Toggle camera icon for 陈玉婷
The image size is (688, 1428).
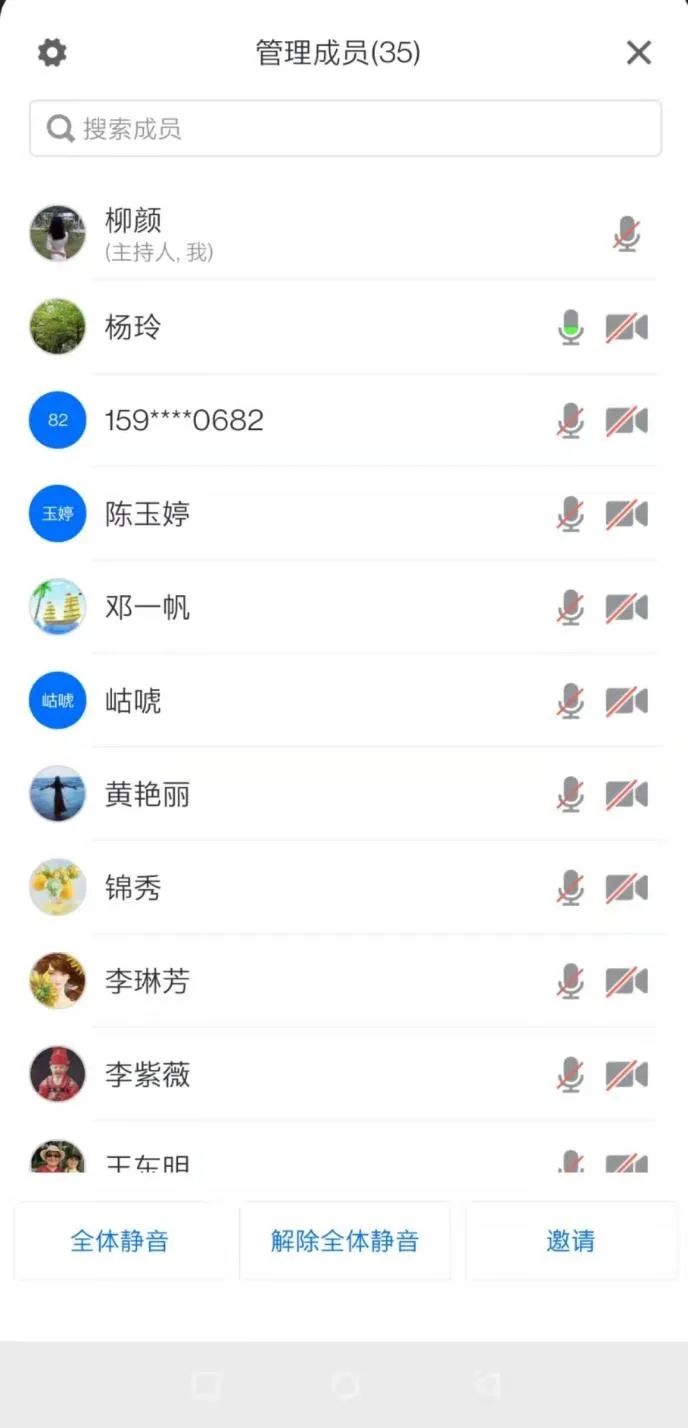[627, 514]
